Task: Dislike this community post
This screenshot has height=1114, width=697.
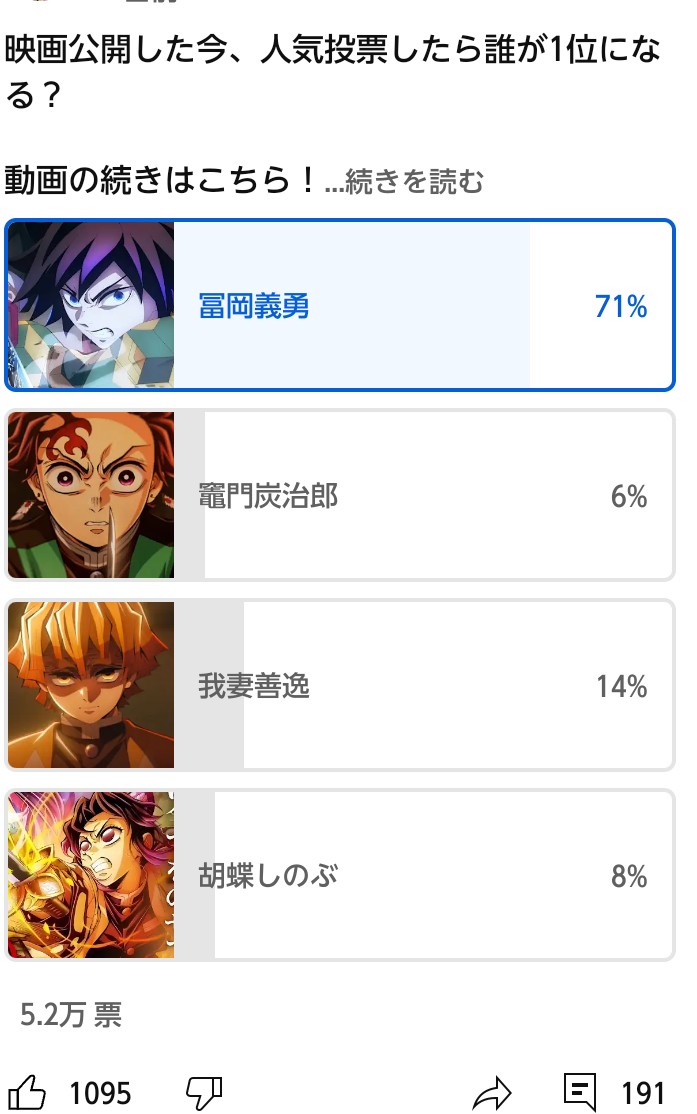Action: [x=204, y=1092]
